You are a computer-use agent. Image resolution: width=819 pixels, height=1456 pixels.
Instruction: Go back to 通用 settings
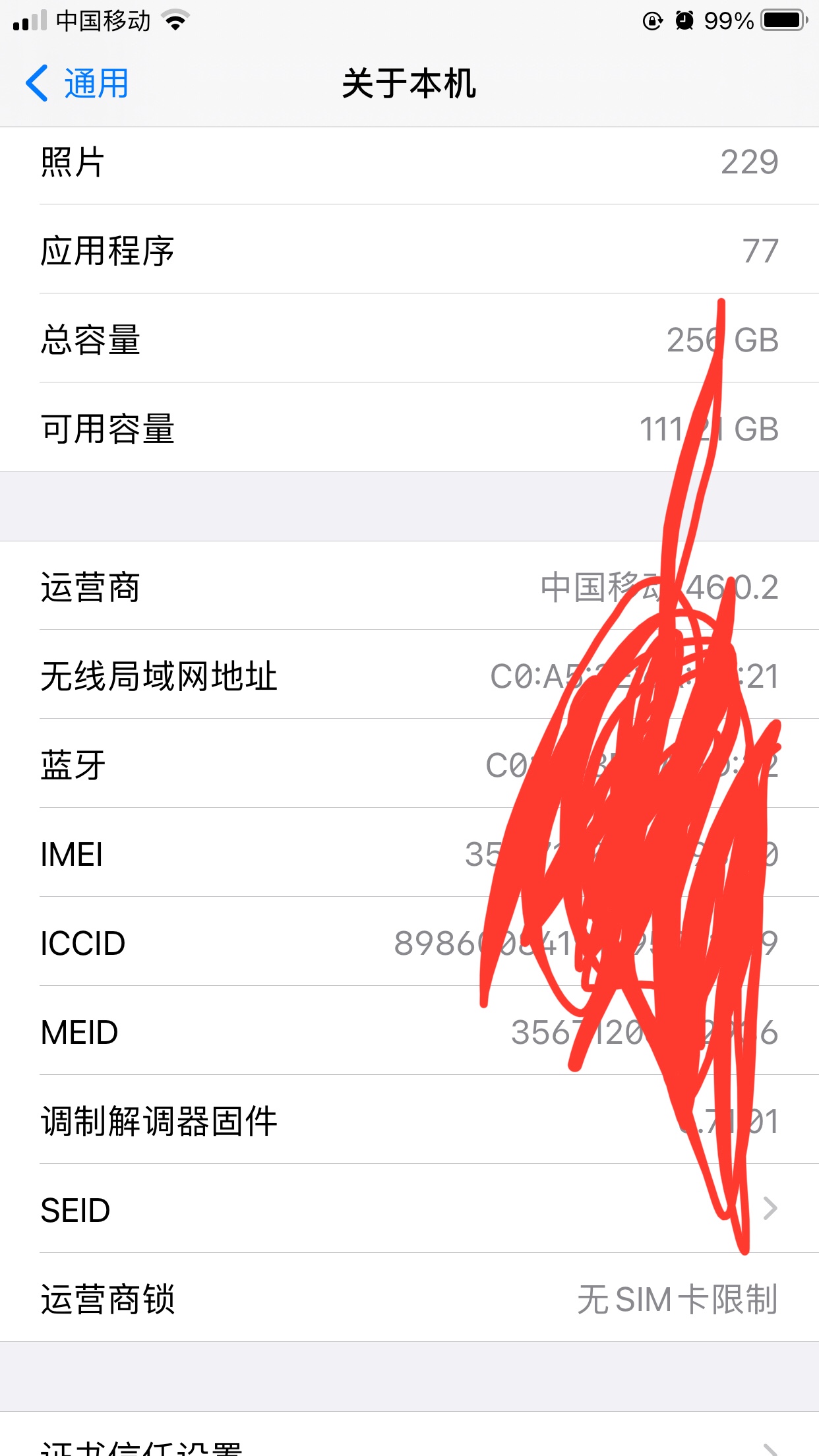78,84
